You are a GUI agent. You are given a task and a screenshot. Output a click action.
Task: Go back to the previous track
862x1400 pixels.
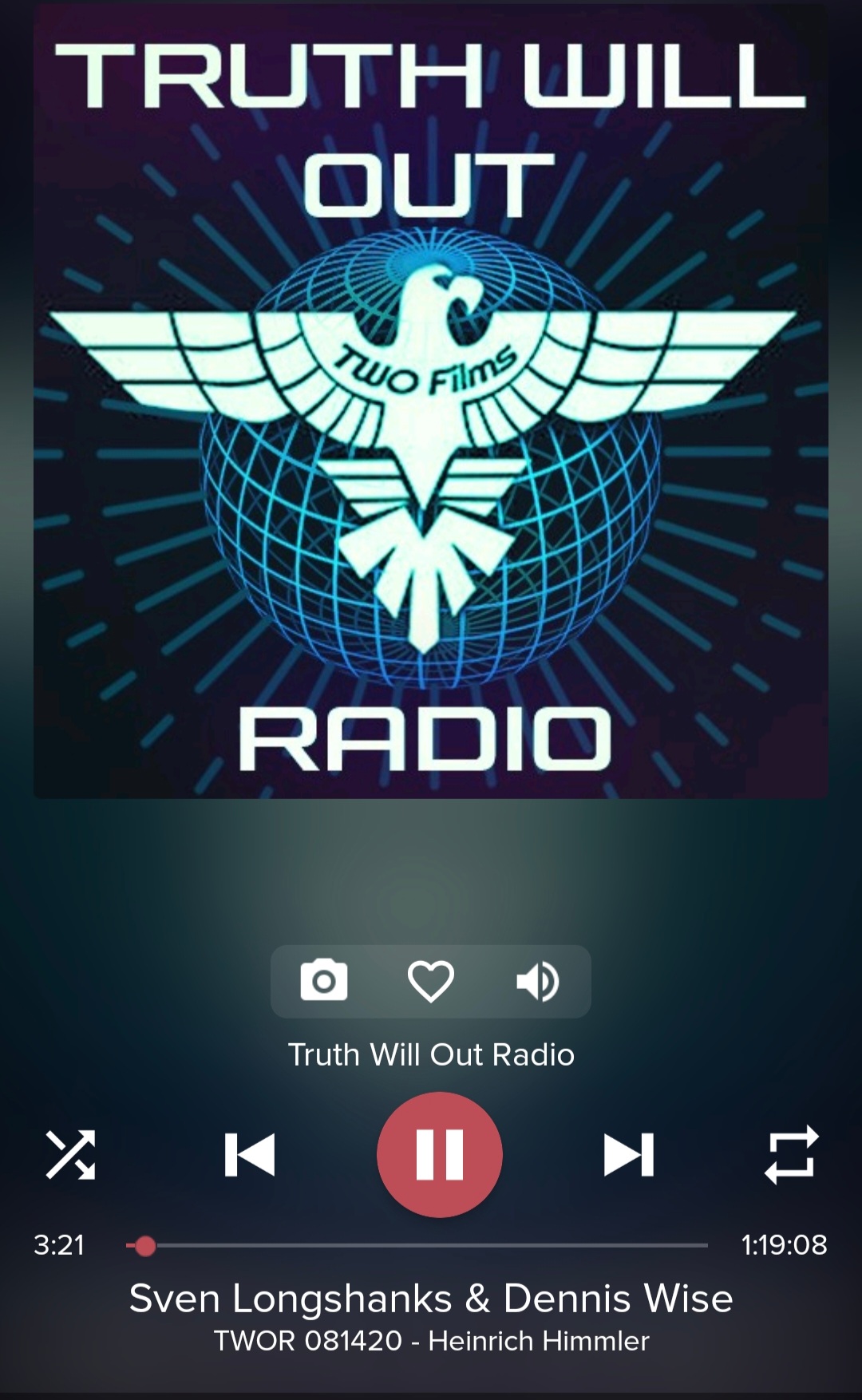250,1155
